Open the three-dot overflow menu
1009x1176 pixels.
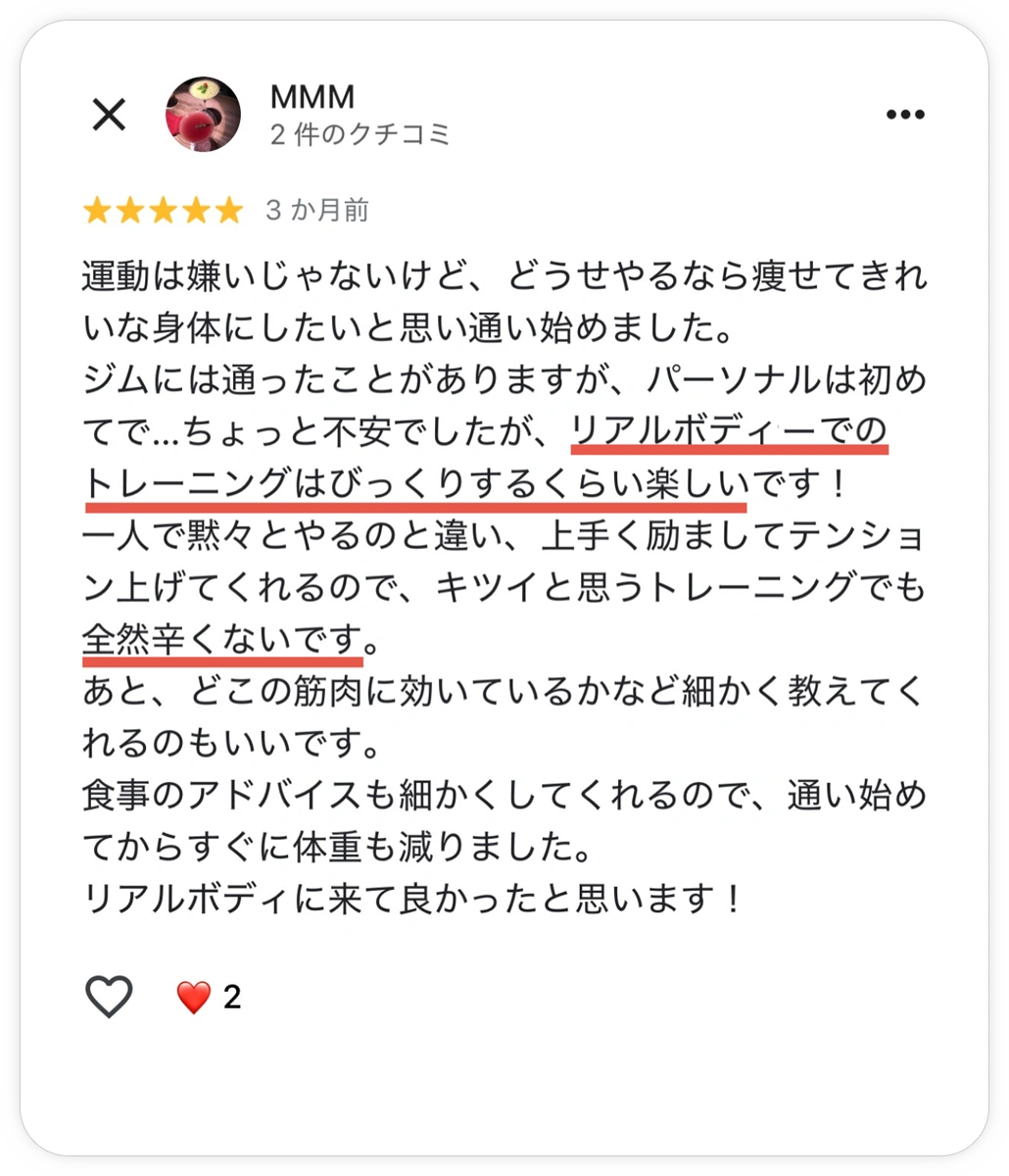coord(905,115)
